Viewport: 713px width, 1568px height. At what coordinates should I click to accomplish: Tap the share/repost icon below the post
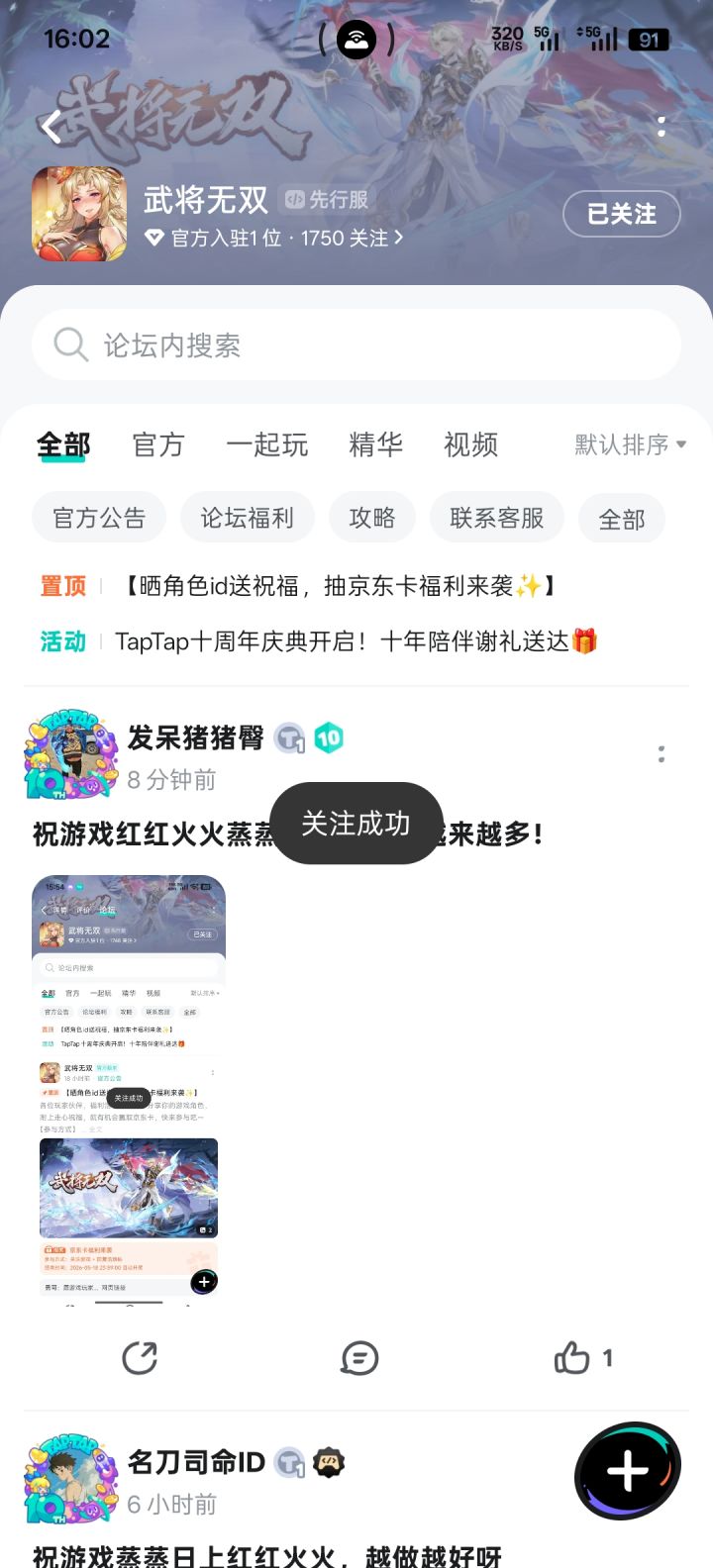[141, 1357]
